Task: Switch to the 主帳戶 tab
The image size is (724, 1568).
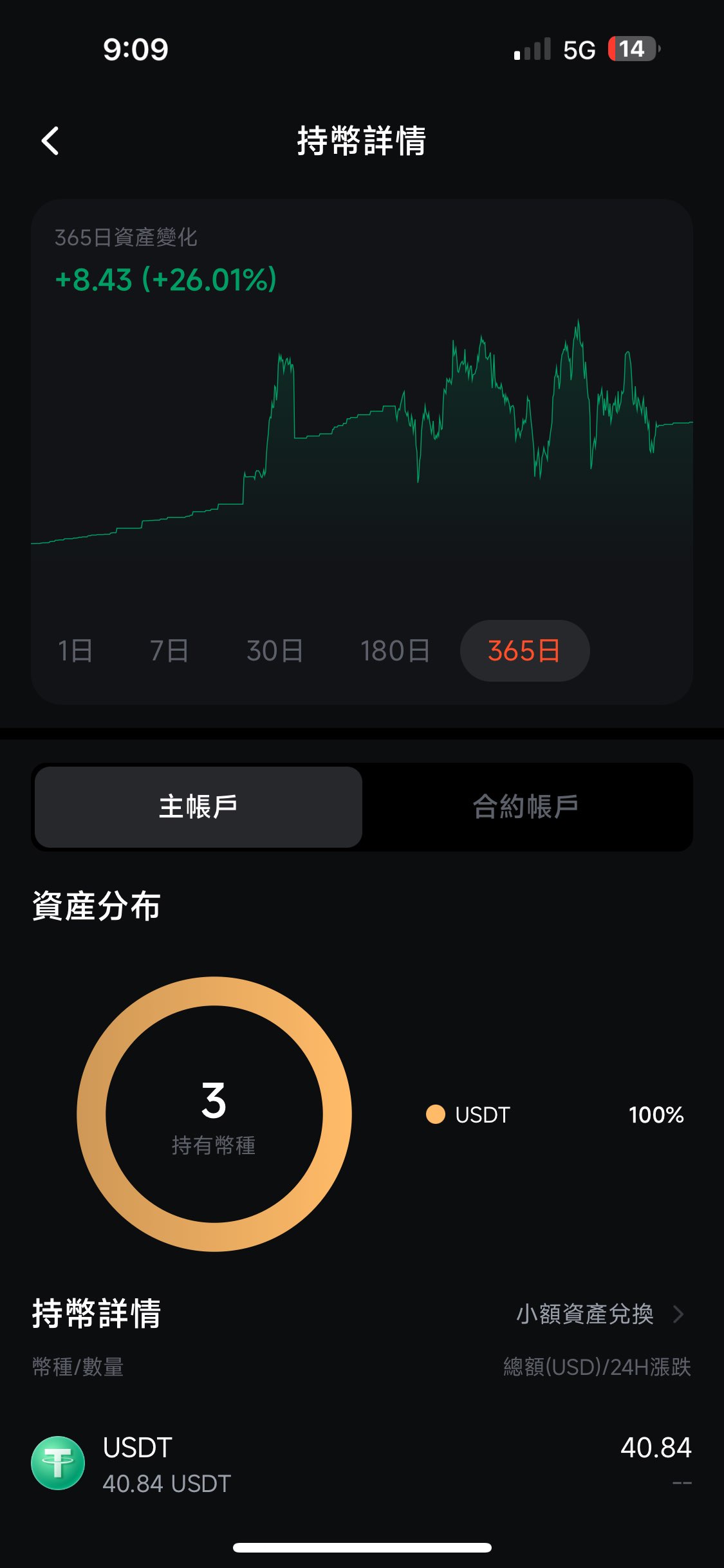Action: click(198, 807)
